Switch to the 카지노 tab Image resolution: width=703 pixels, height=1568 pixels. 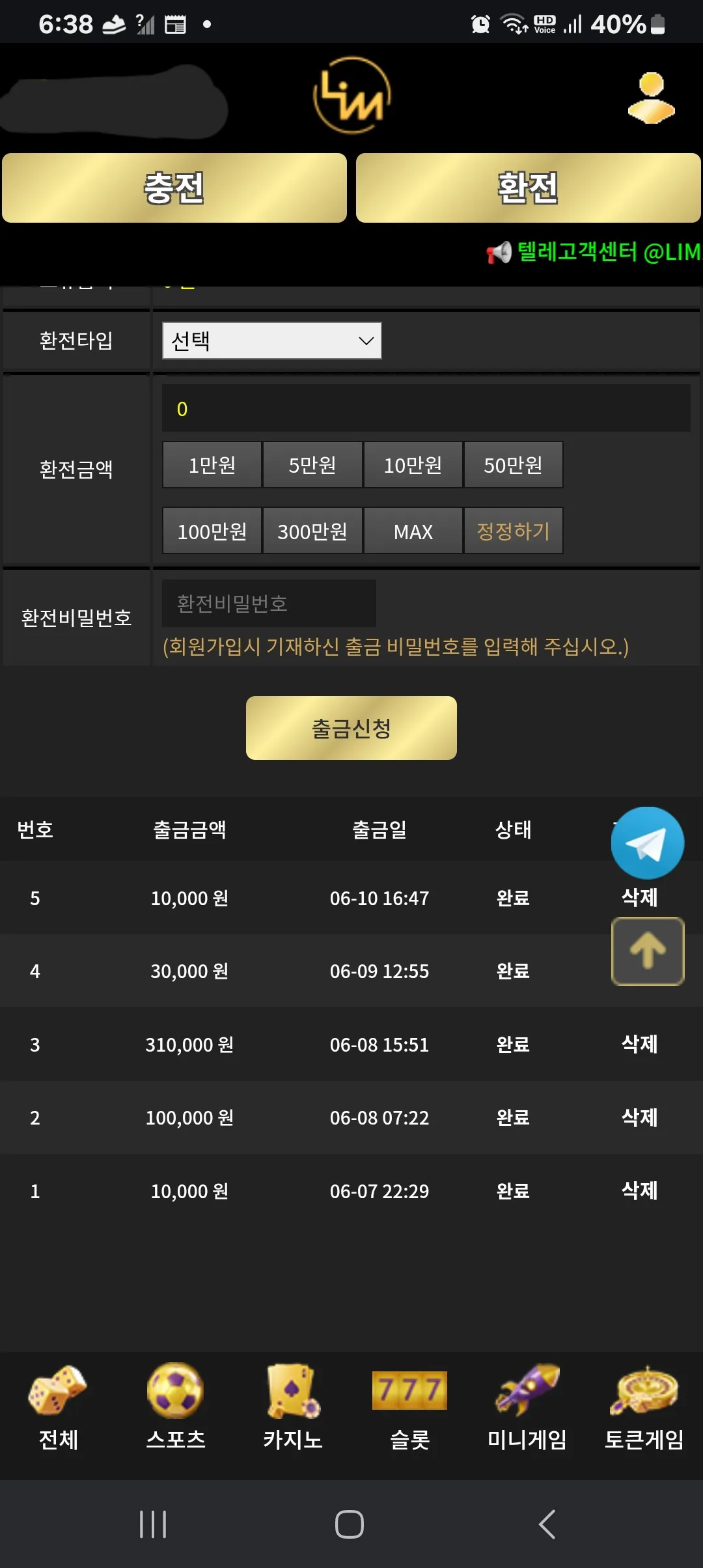[293, 1408]
